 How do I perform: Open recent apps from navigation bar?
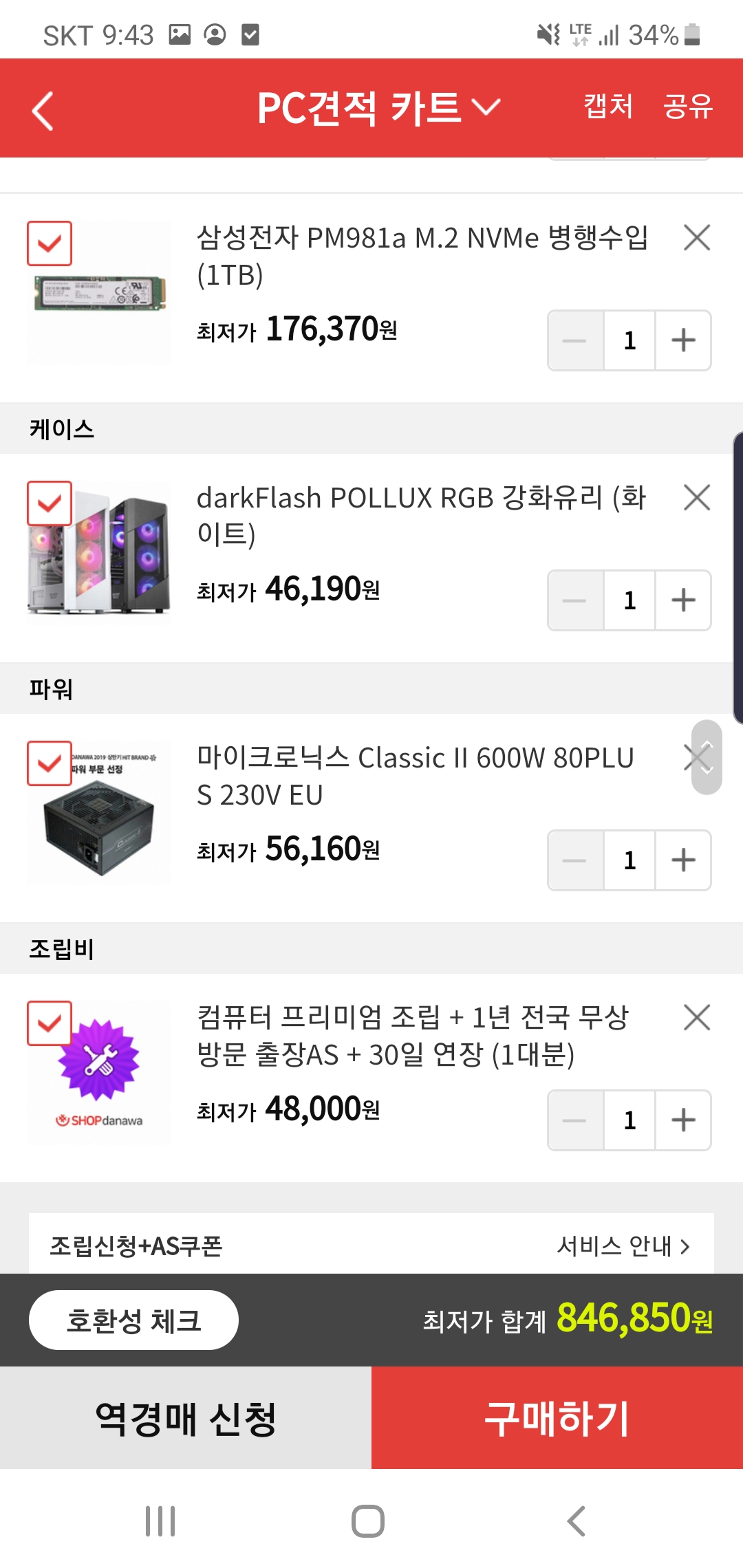coord(160,1521)
